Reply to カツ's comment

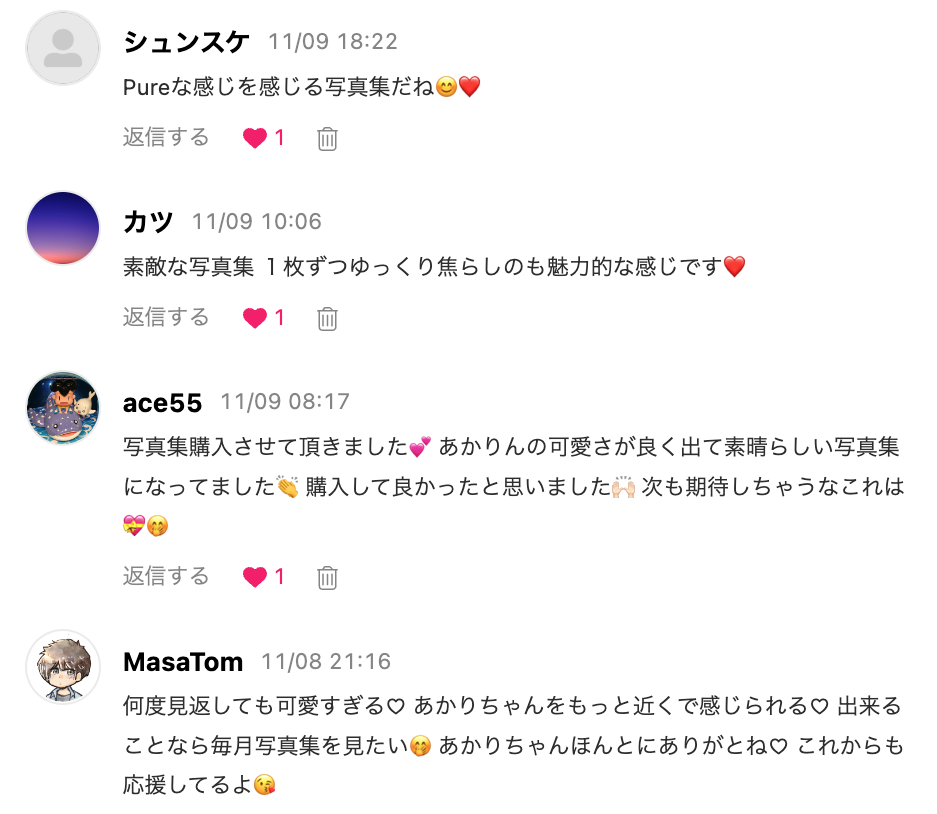point(166,317)
